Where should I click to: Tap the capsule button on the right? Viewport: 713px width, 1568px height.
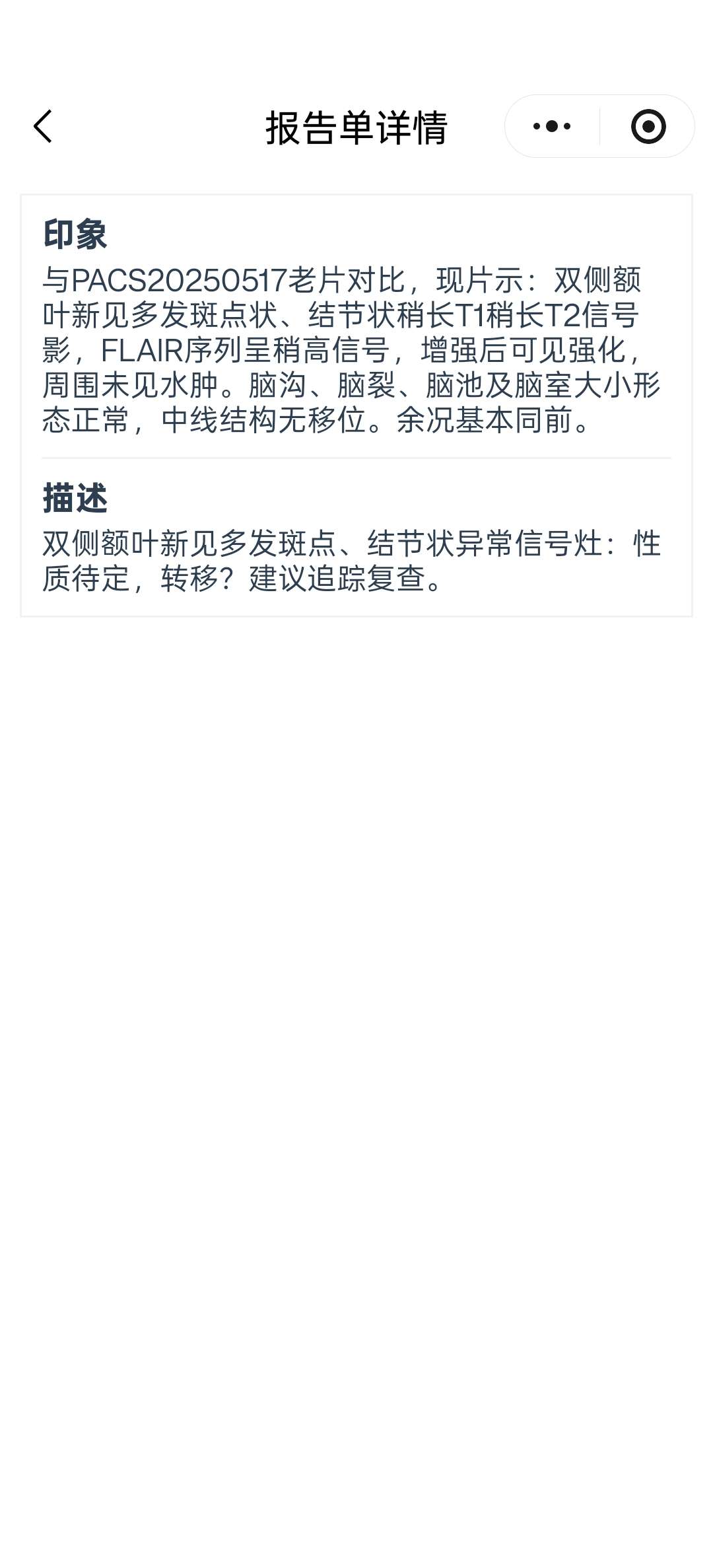(x=599, y=125)
